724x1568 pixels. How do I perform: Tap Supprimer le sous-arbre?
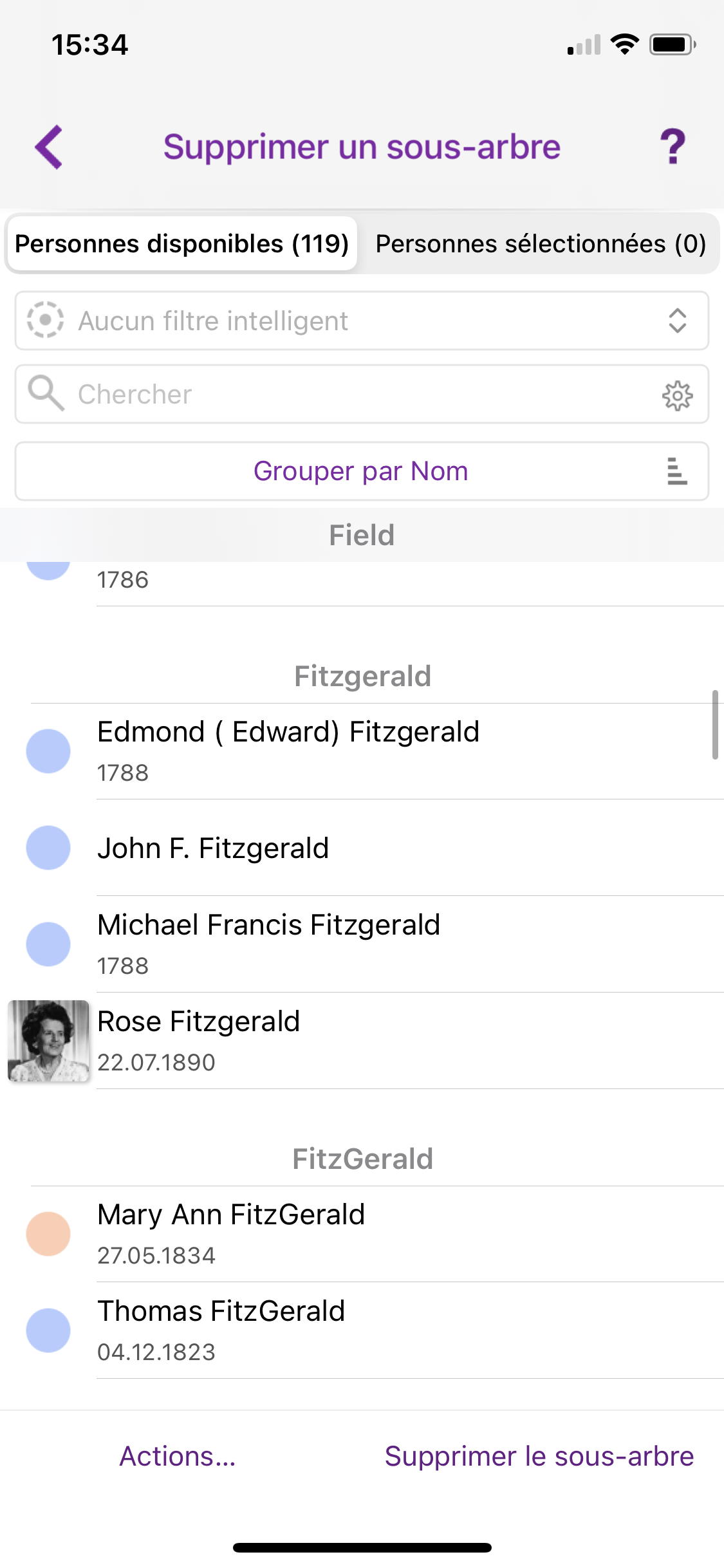539,1456
